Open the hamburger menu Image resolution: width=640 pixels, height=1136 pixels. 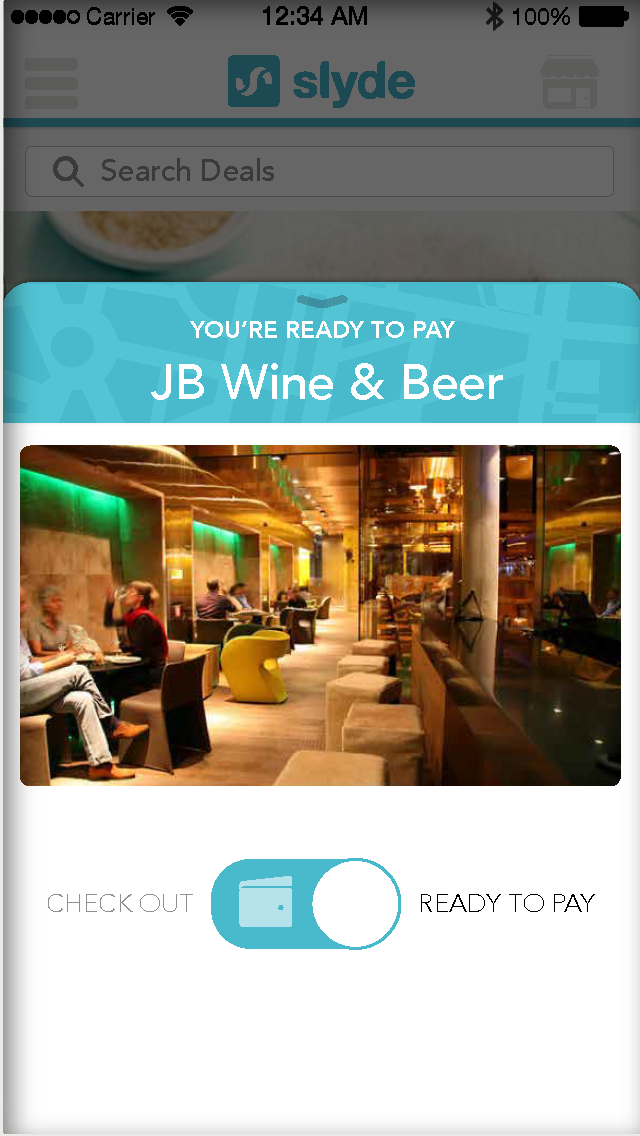(x=51, y=83)
